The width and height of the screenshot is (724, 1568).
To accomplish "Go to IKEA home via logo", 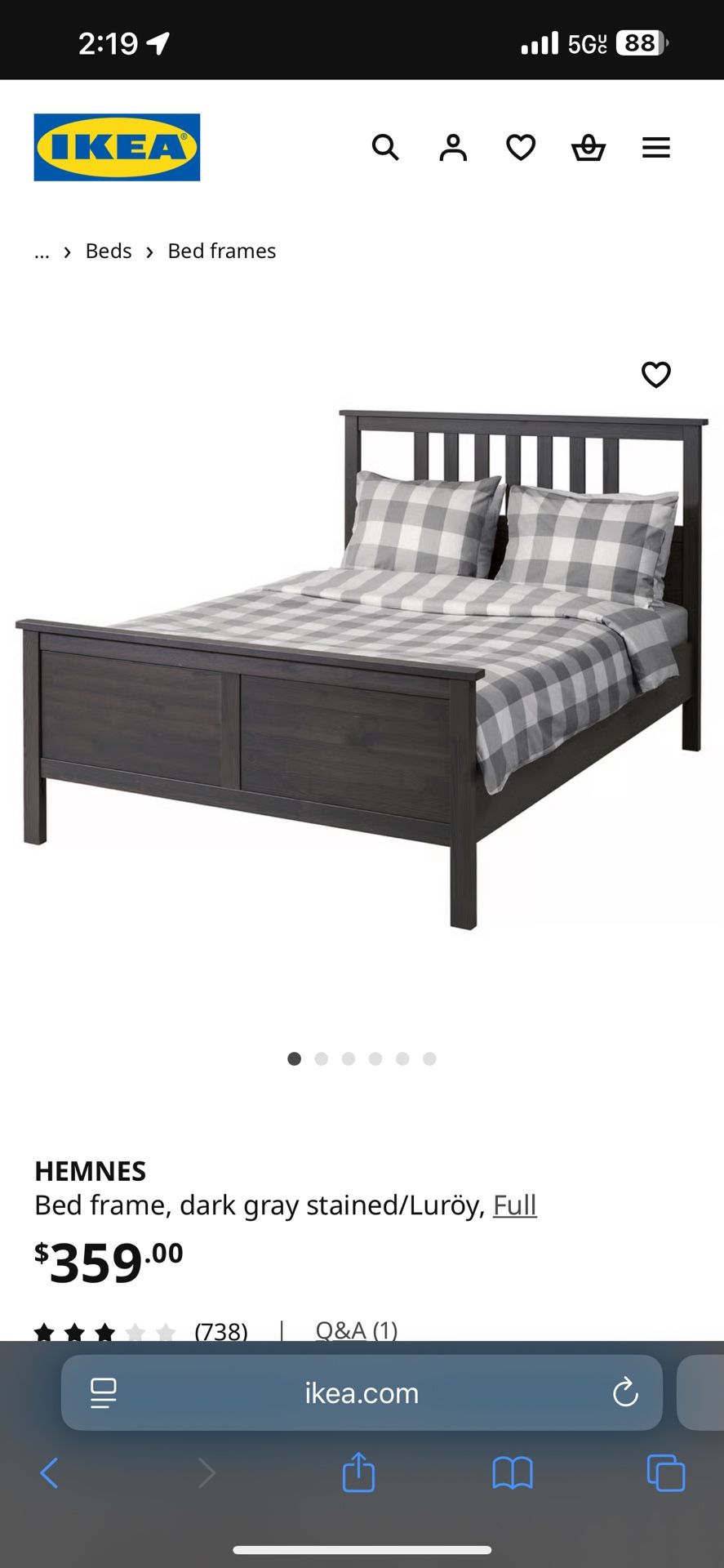I will click(x=117, y=147).
